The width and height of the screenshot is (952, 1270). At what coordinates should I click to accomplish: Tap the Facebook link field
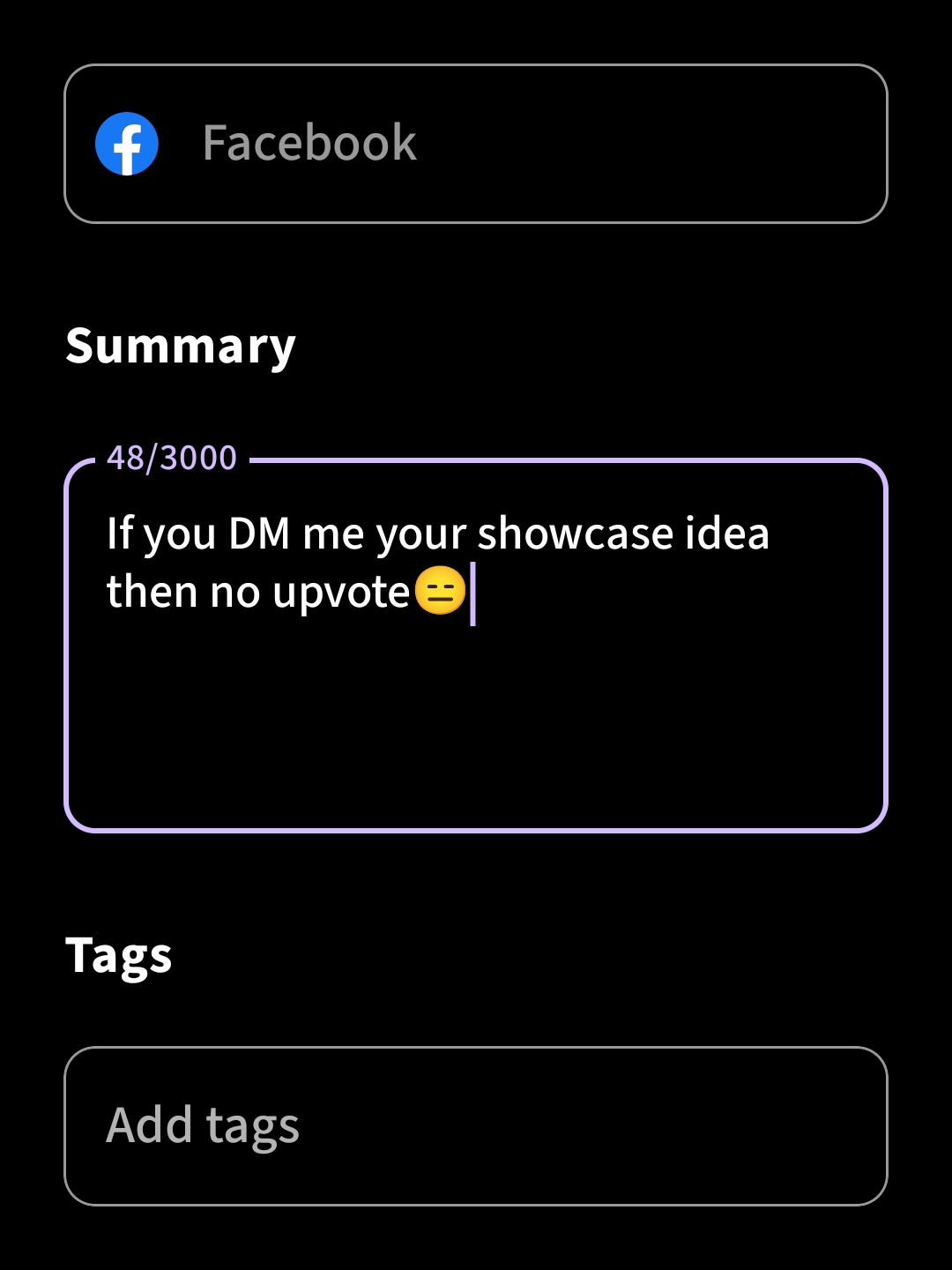(476, 144)
